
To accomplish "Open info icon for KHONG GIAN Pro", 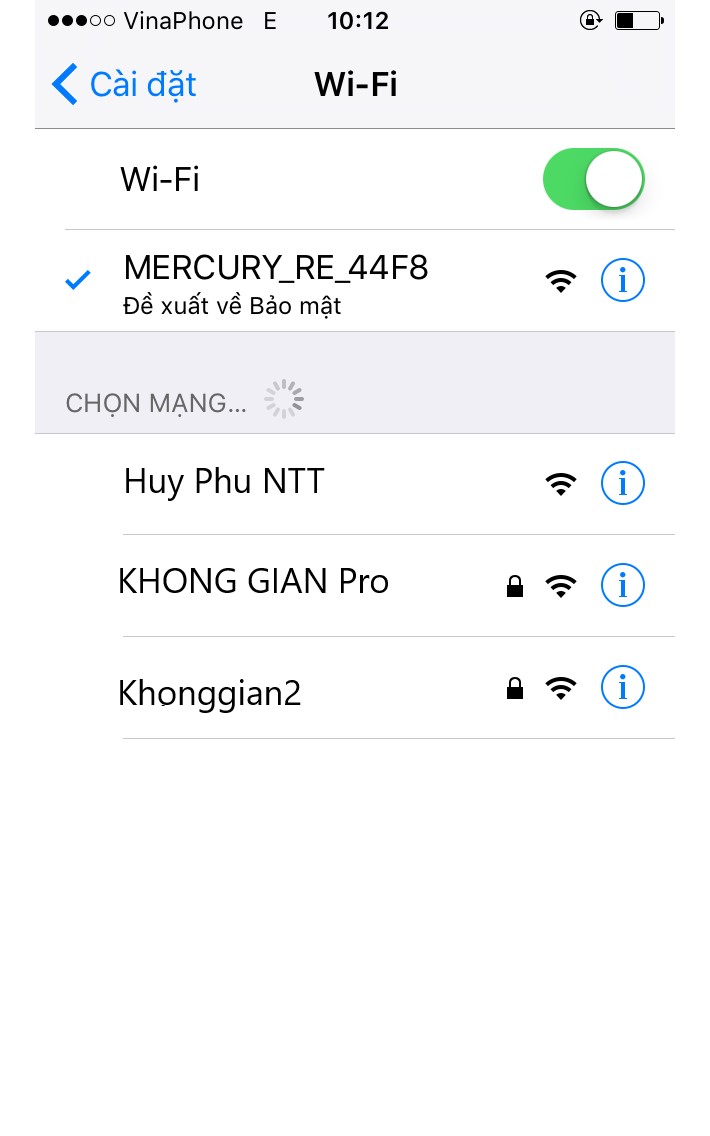I will coord(623,585).
